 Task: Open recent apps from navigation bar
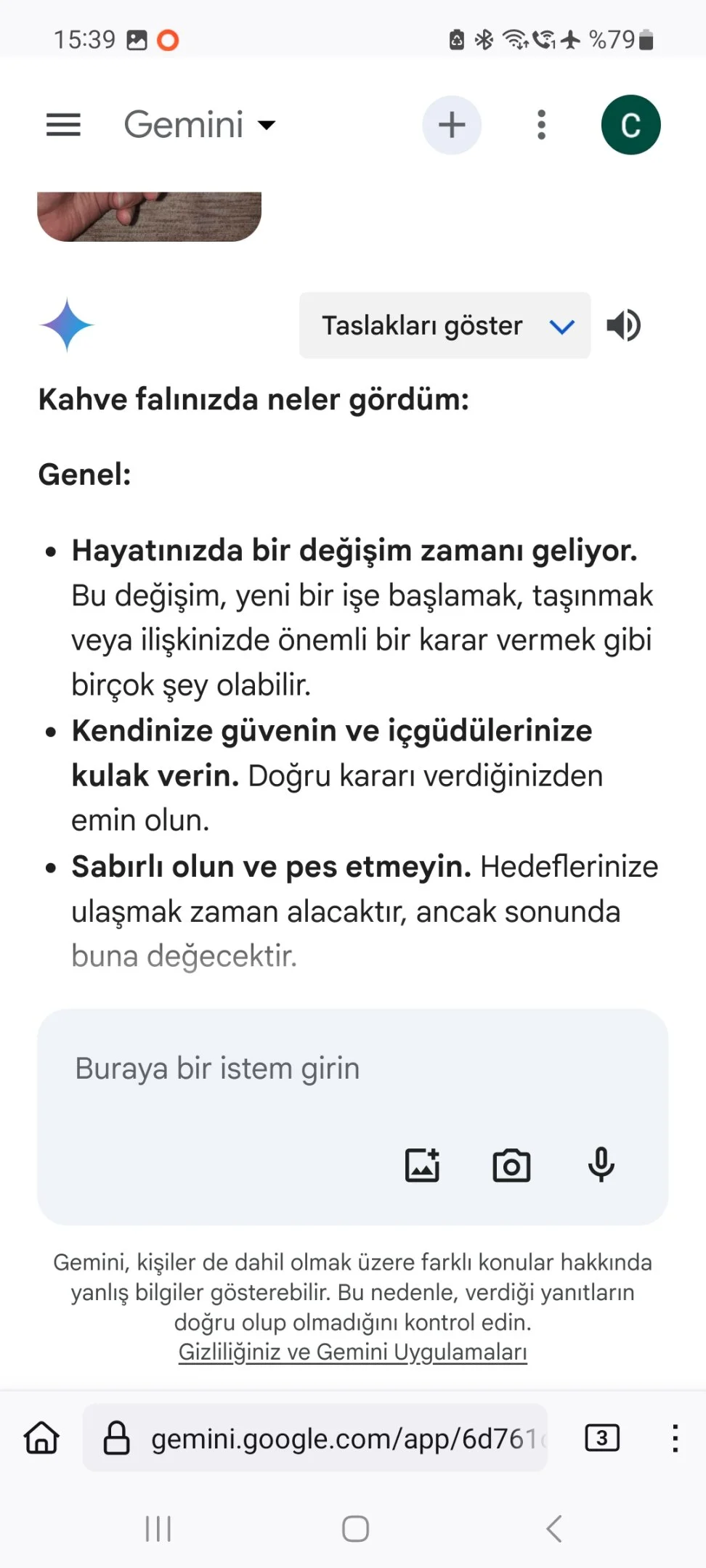pos(158,1528)
